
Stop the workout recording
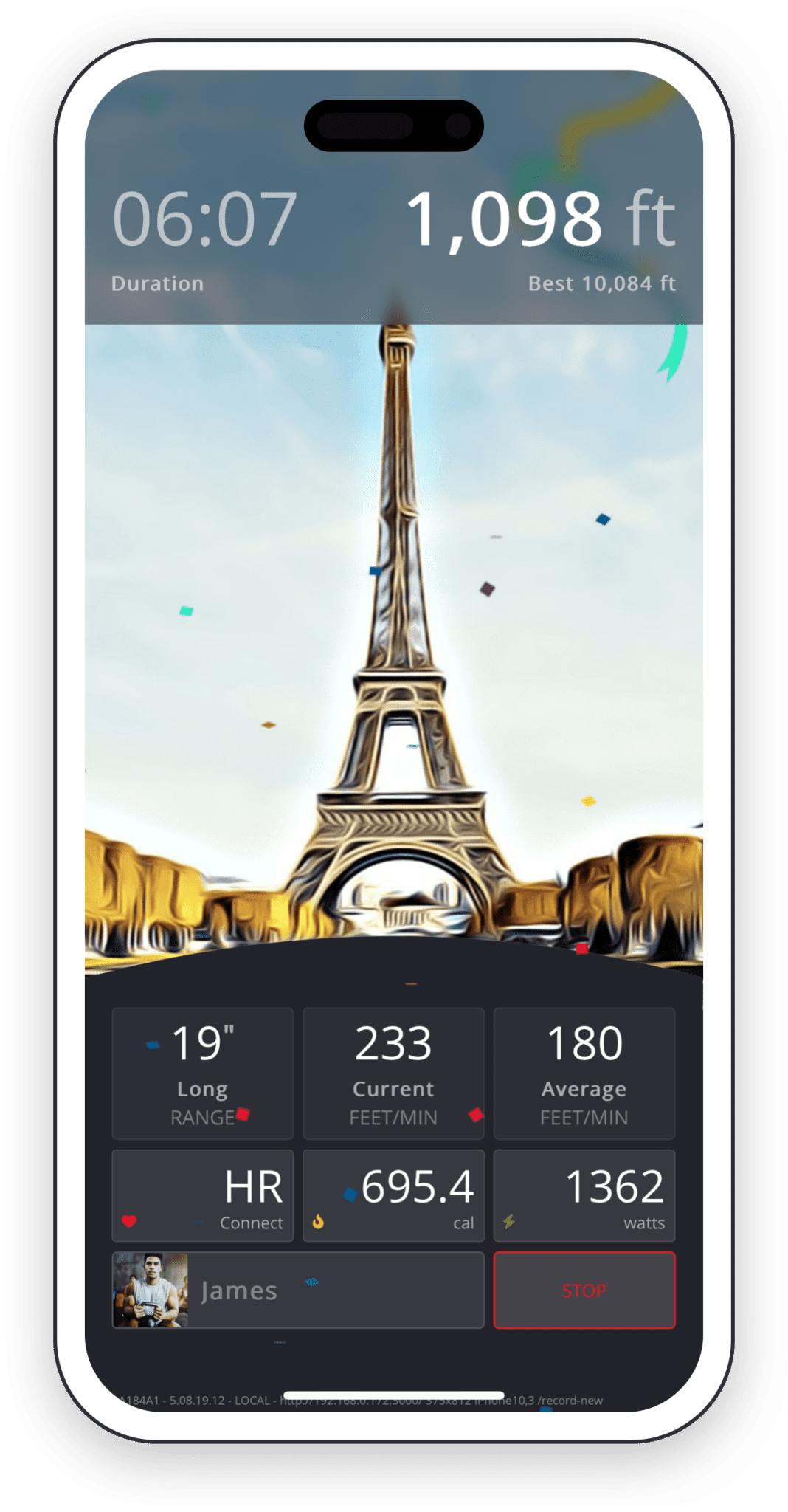pos(584,1290)
